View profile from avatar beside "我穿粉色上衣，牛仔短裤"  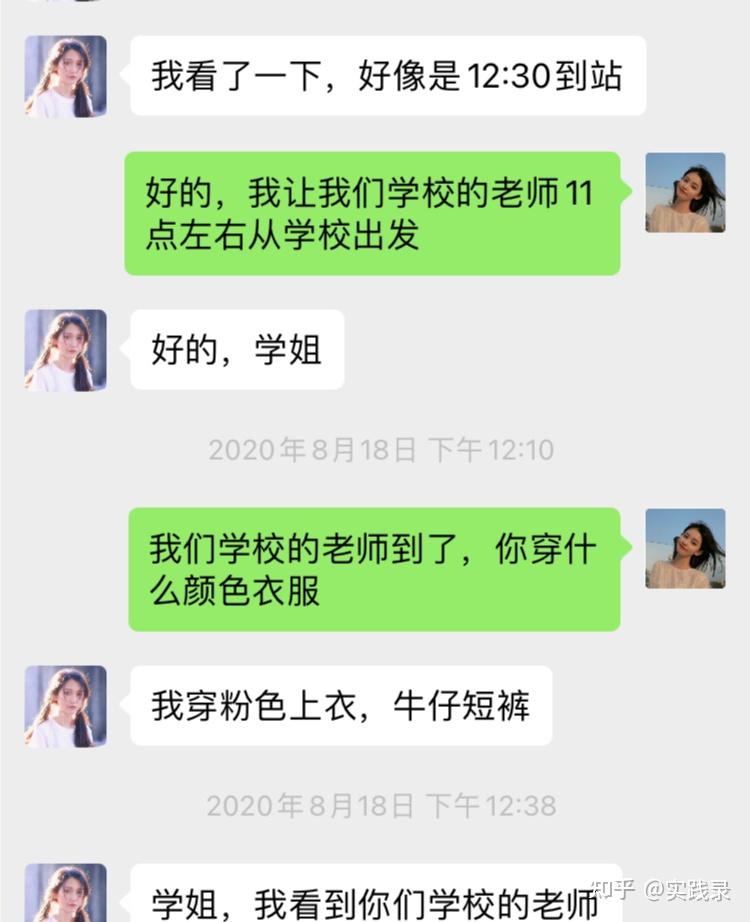[65, 706]
